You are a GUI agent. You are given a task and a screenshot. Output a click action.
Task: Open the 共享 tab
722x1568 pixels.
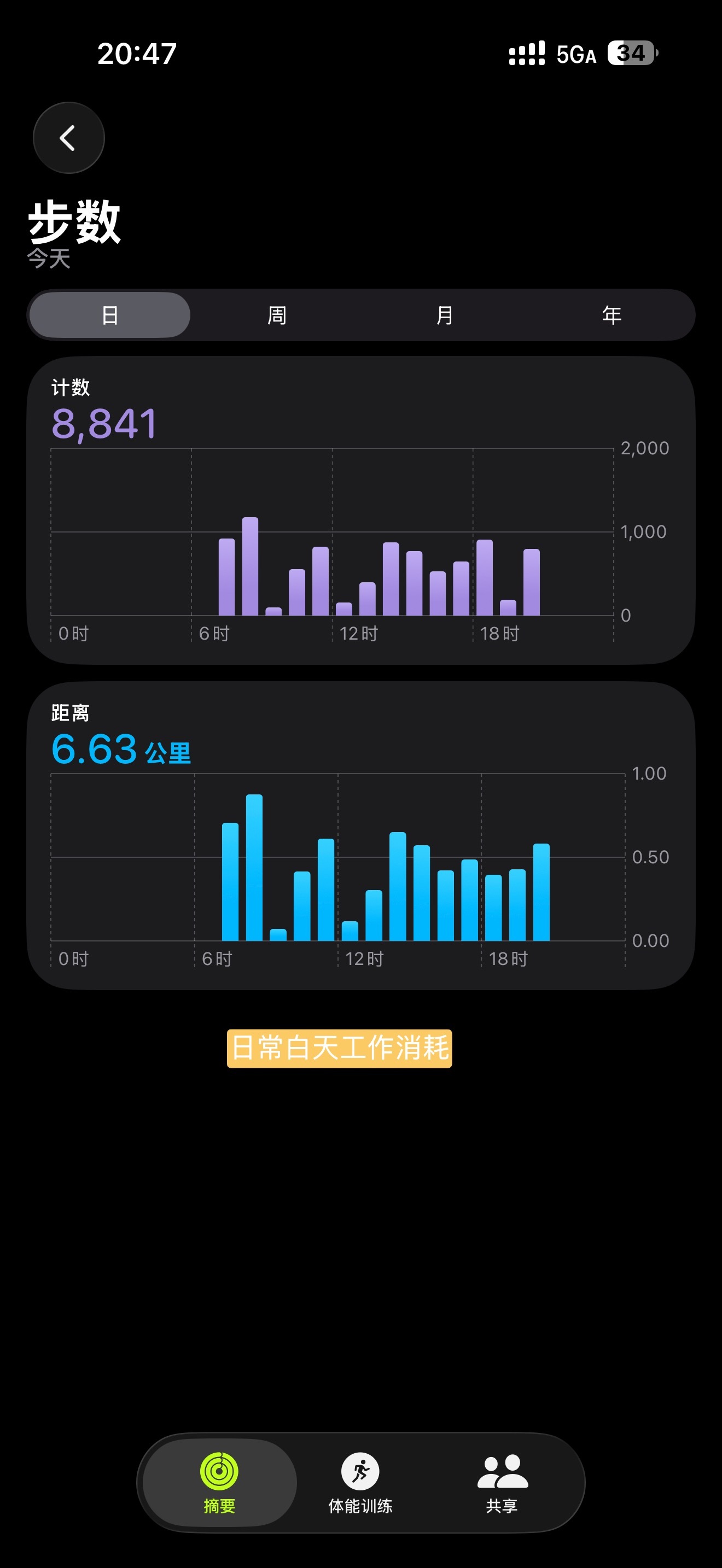[502, 1483]
